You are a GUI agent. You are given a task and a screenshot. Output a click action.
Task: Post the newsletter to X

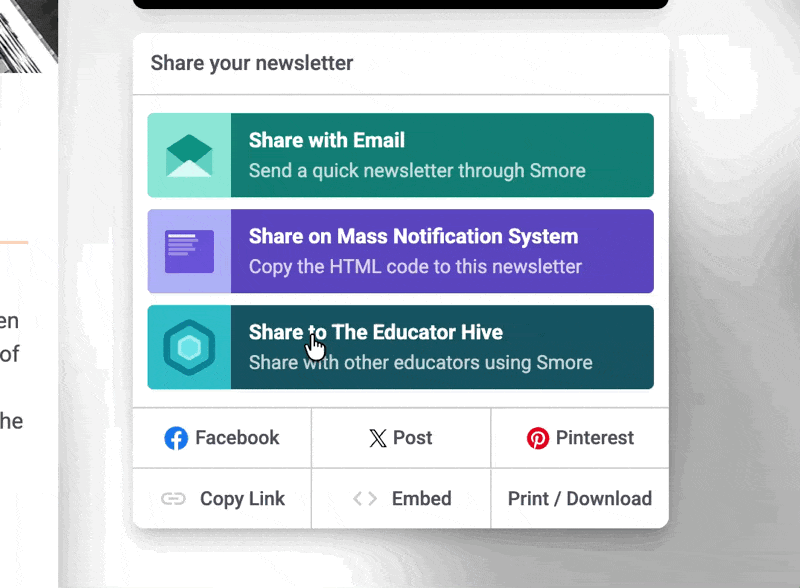(400, 438)
